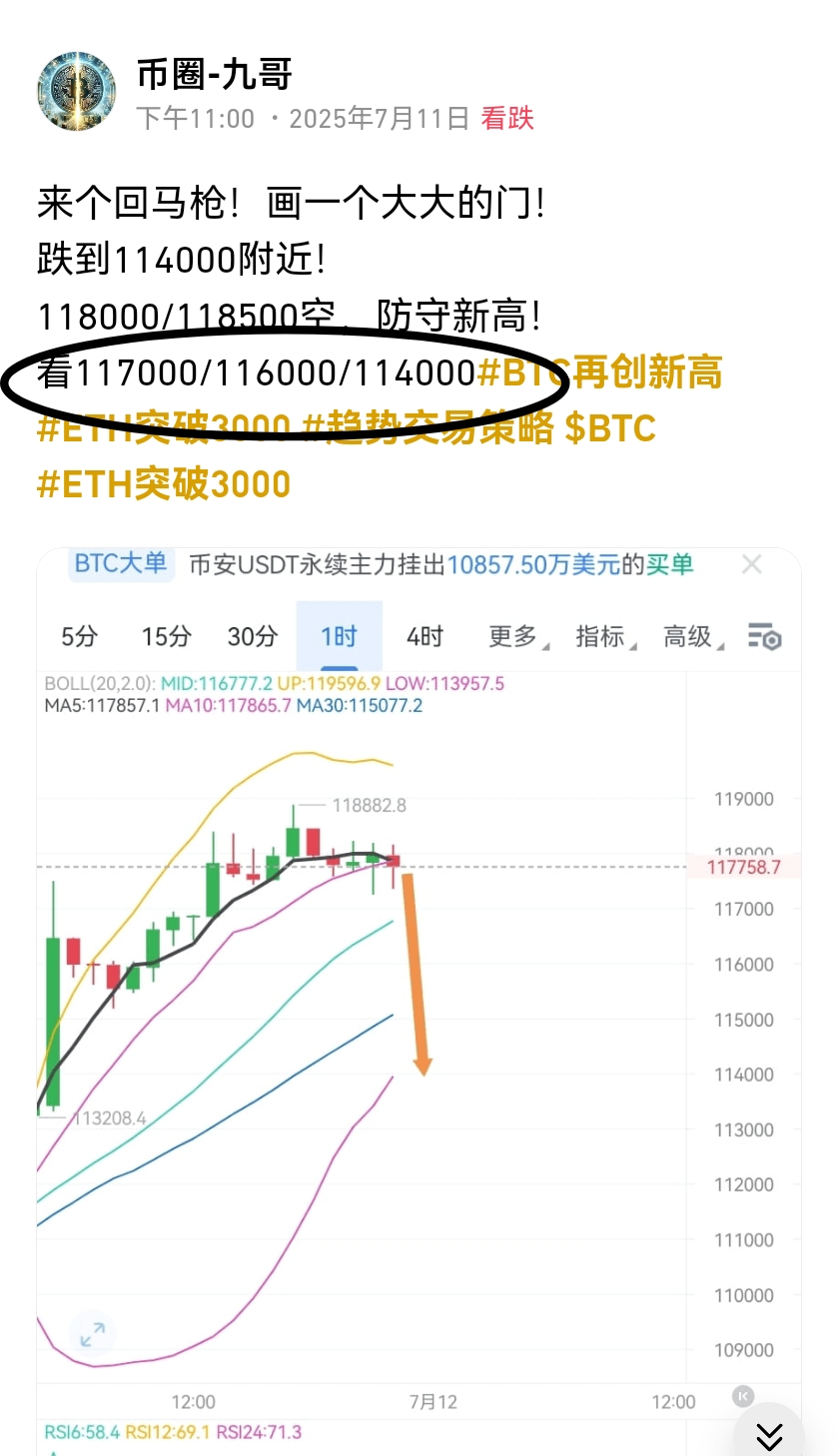Open #ETH突破3000 hashtag preceding #趋势交易策略

(164, 427)
